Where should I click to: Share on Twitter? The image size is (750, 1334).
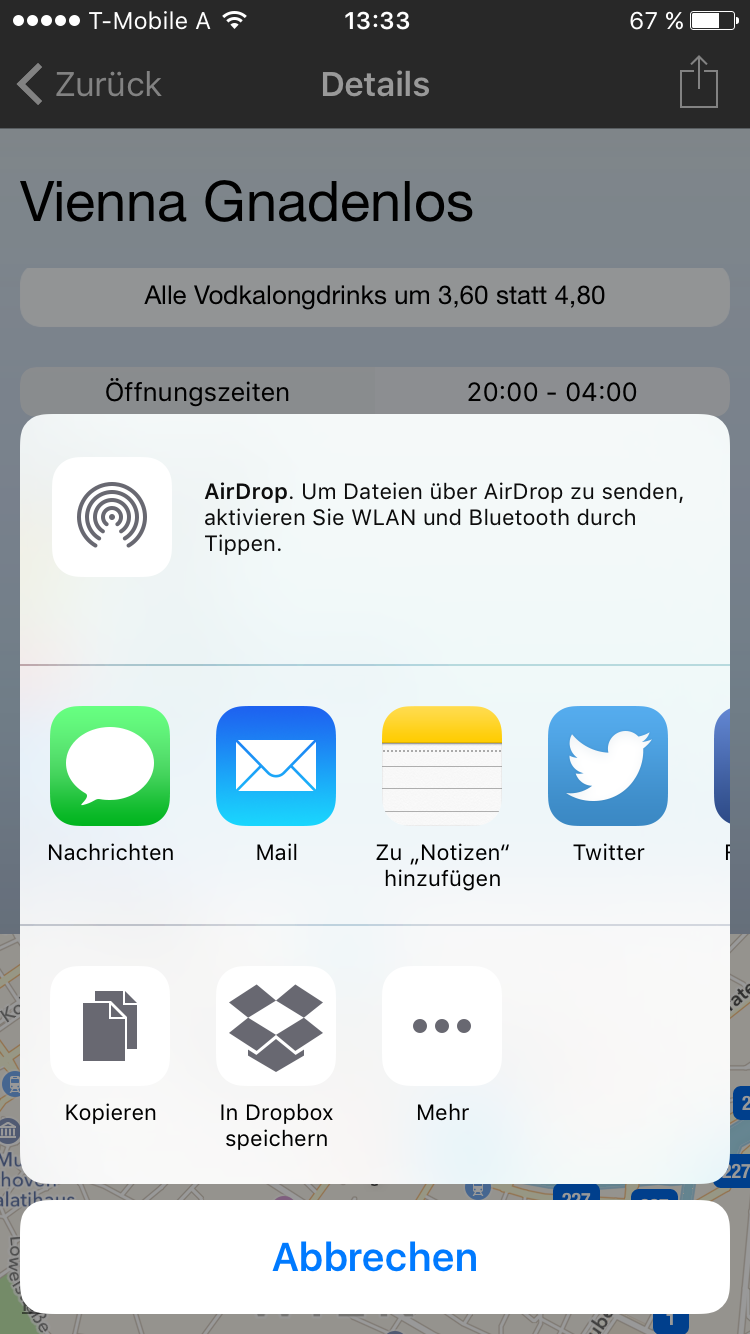(608, 766)
